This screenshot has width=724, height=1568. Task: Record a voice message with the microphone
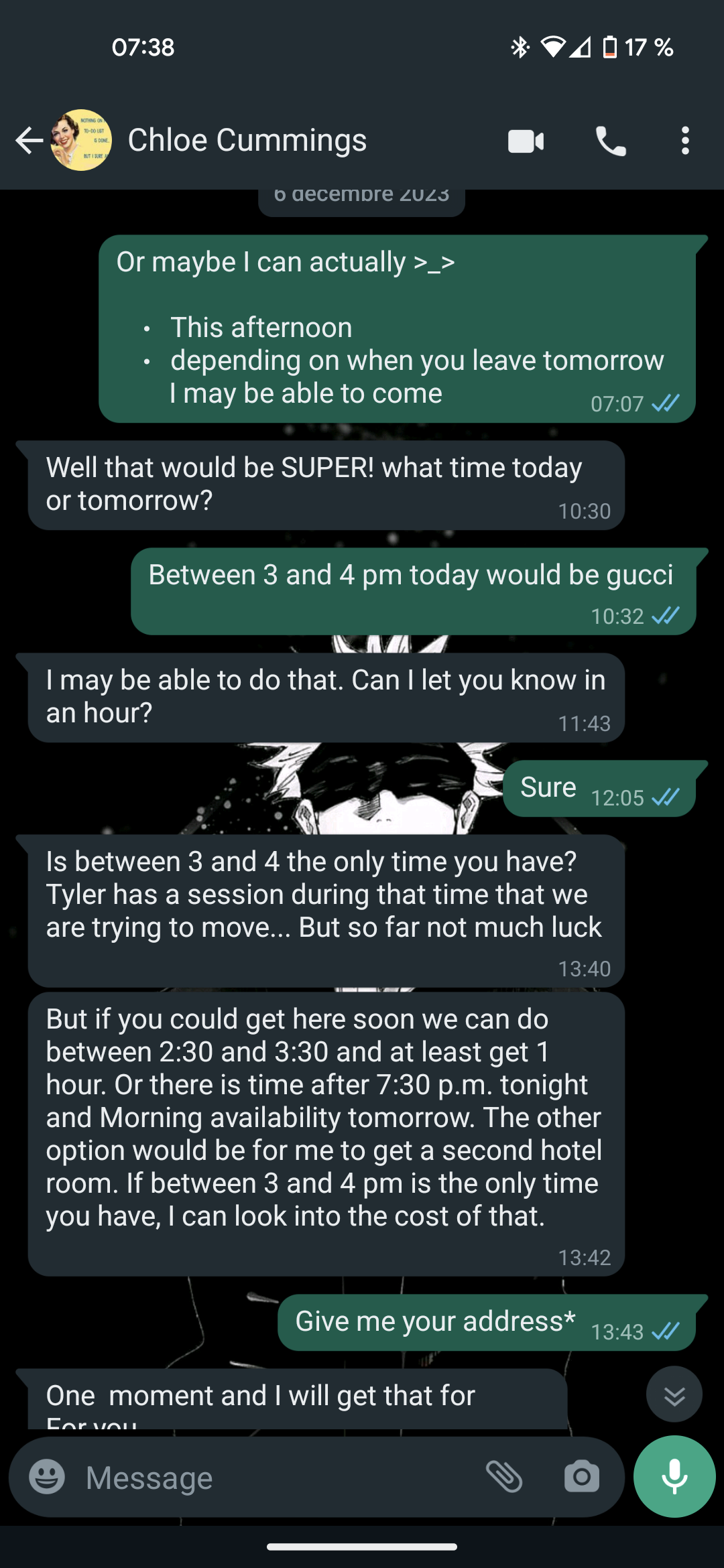[x=674, y=1477]
